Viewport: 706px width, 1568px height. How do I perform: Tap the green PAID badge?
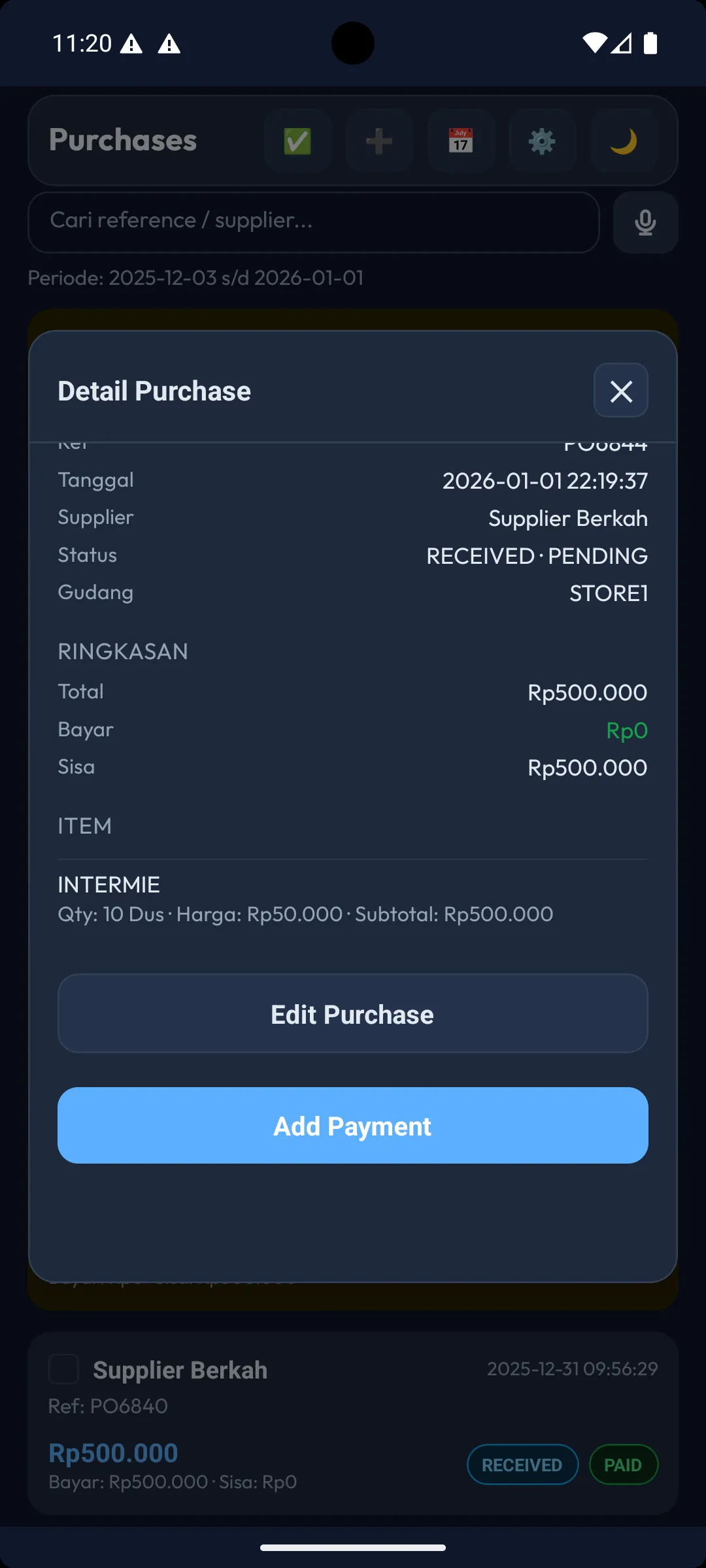click(623, 1464)
